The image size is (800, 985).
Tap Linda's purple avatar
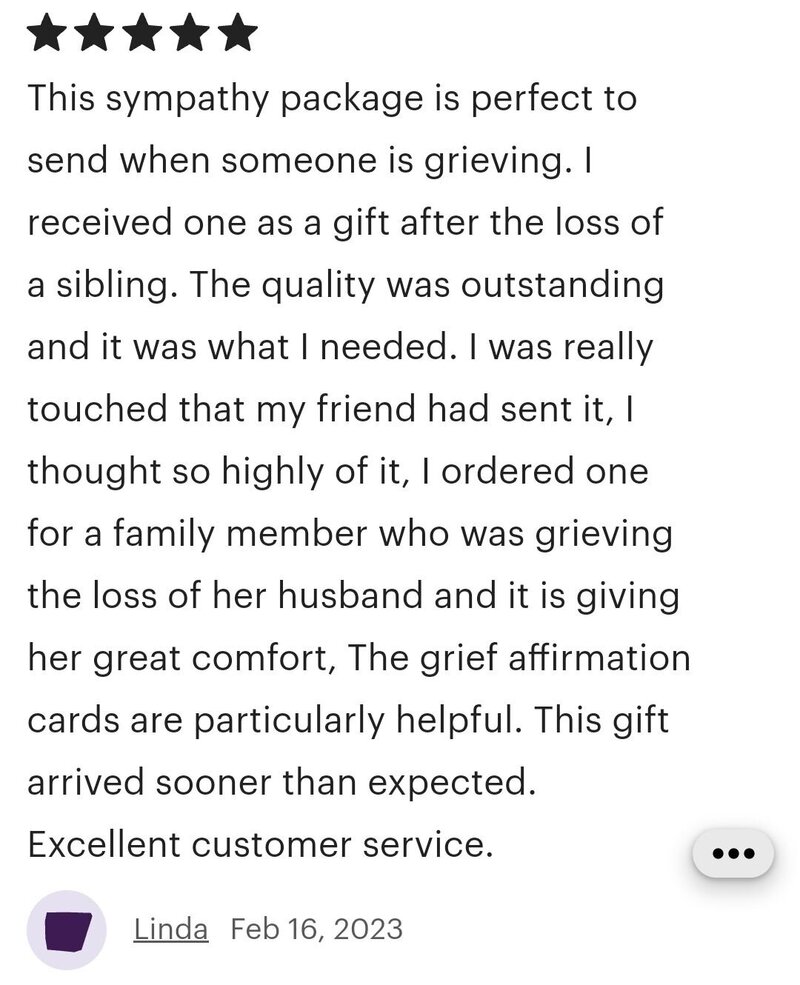[x=66, y=929]
